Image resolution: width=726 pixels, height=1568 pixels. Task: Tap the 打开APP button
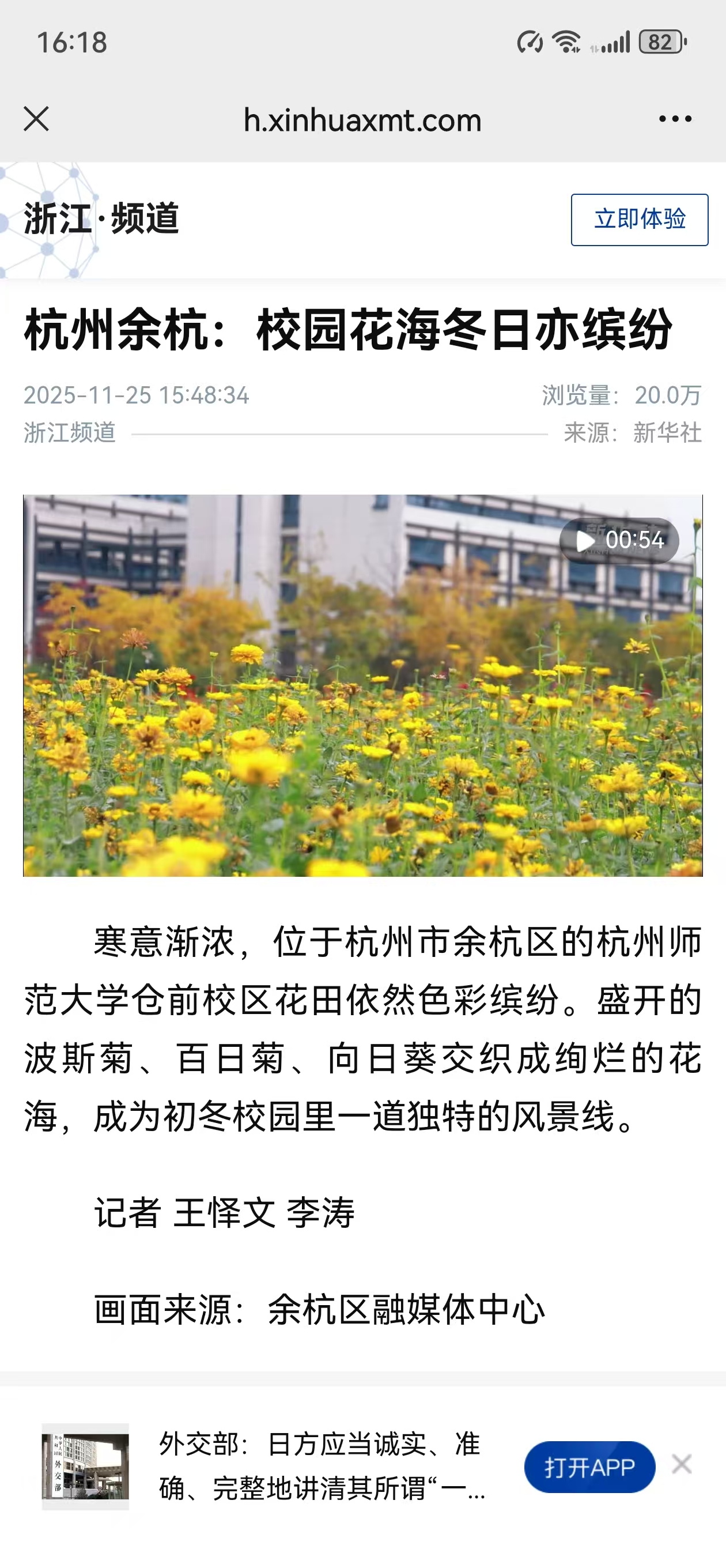pos(589,1467)
